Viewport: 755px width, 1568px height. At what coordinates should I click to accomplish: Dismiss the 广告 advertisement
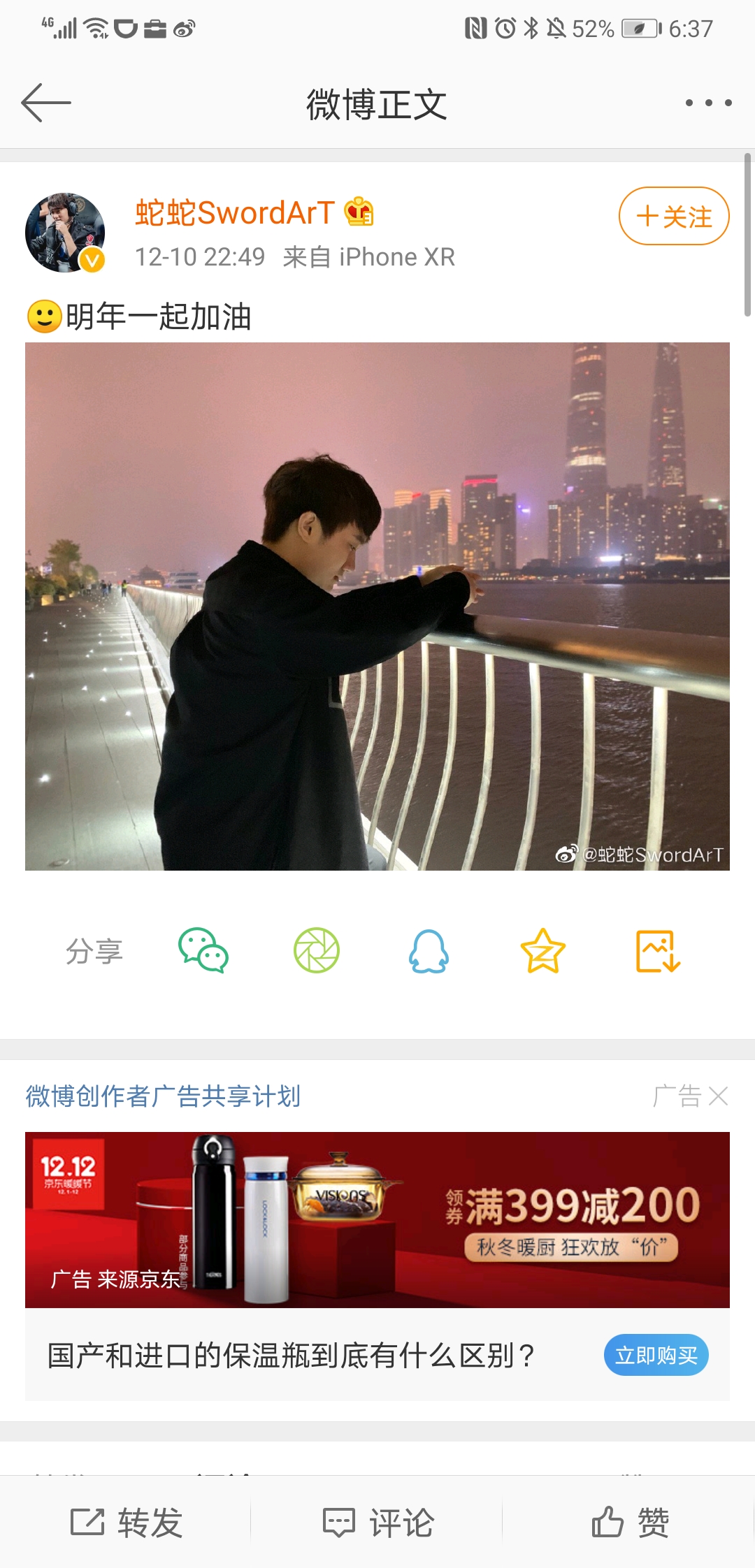718,1096
